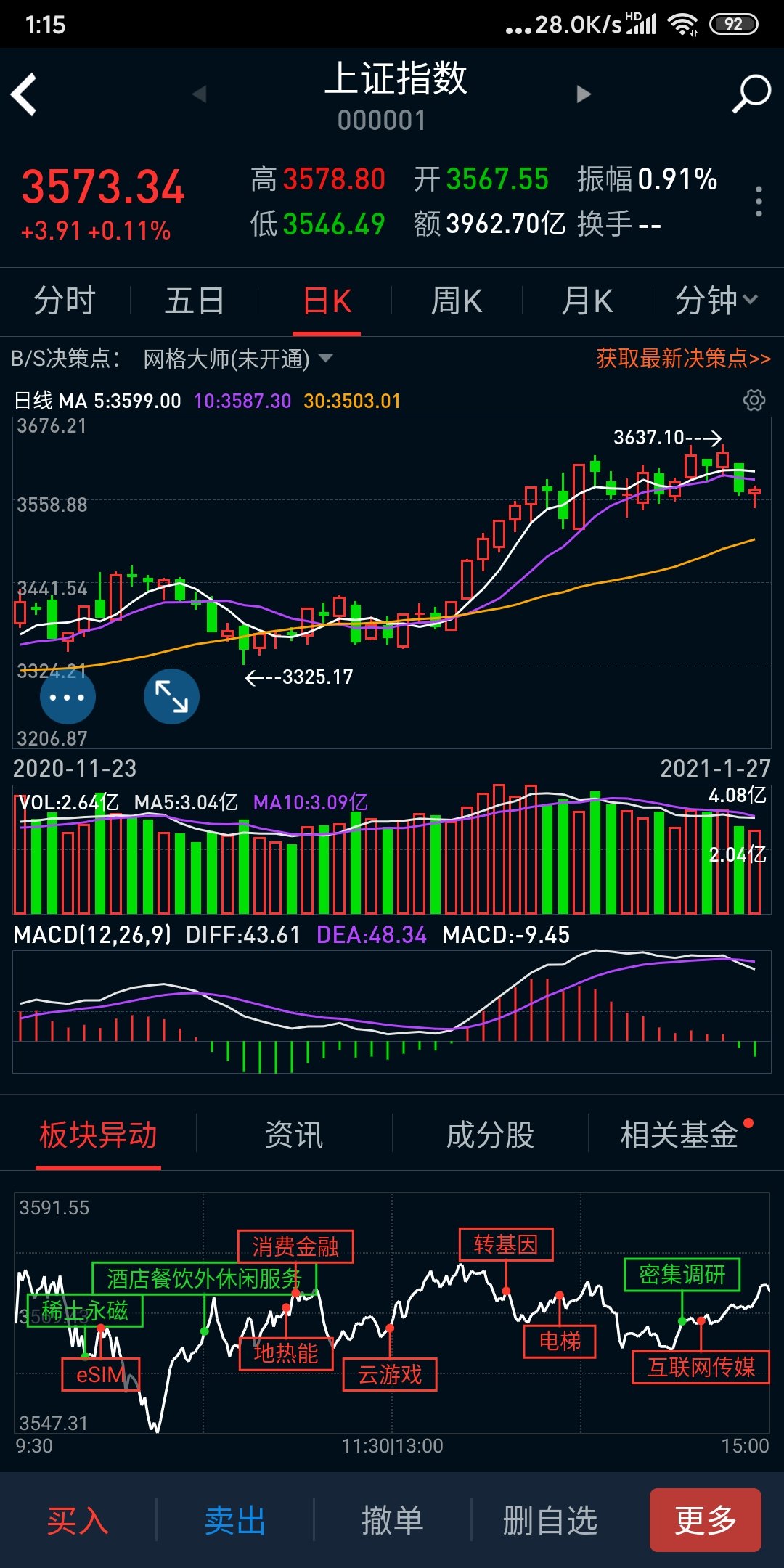Select the 周K chart tab

tap(457, 301)
